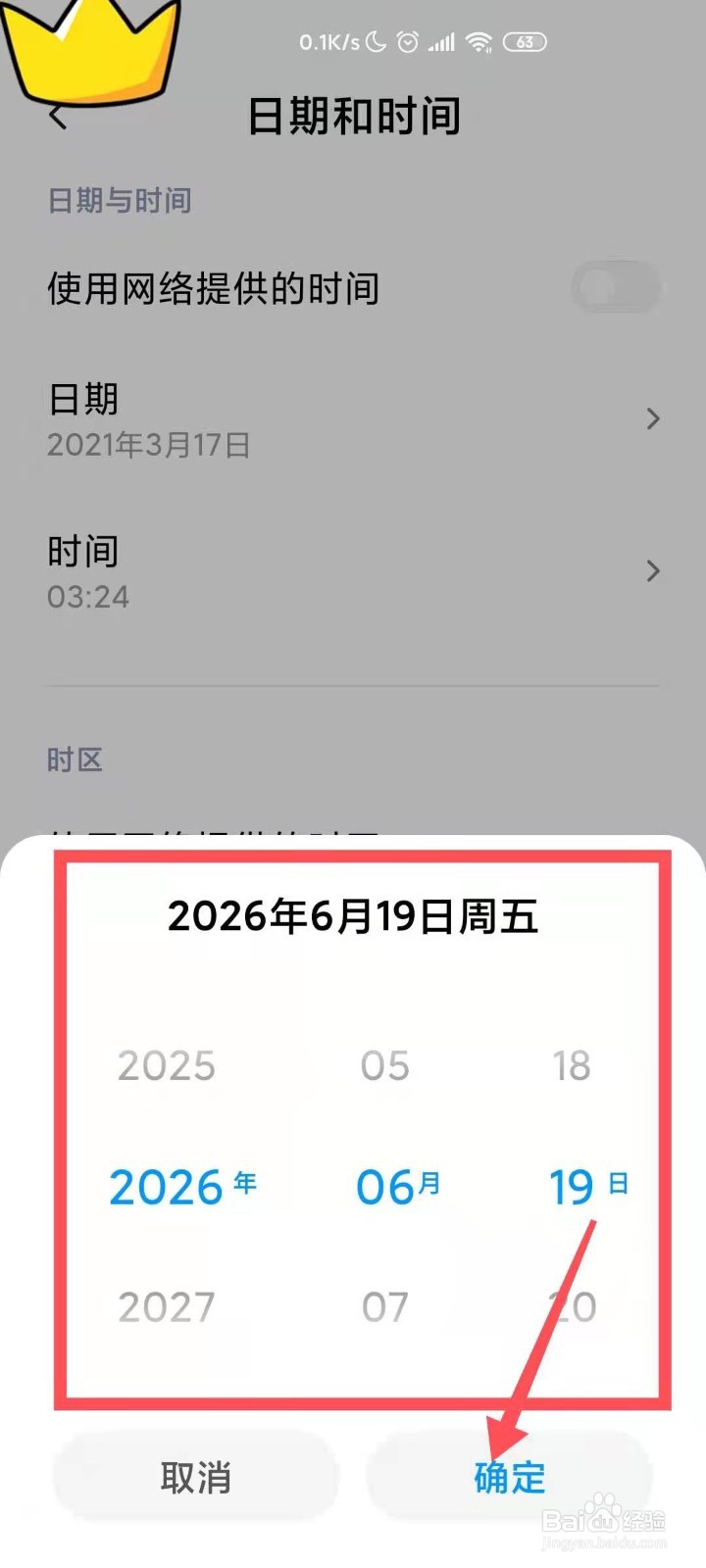706x1568 pixels.
Task: Tap the battery indicator showing 63
Action: pyautogui.click(x=526, y=41)
